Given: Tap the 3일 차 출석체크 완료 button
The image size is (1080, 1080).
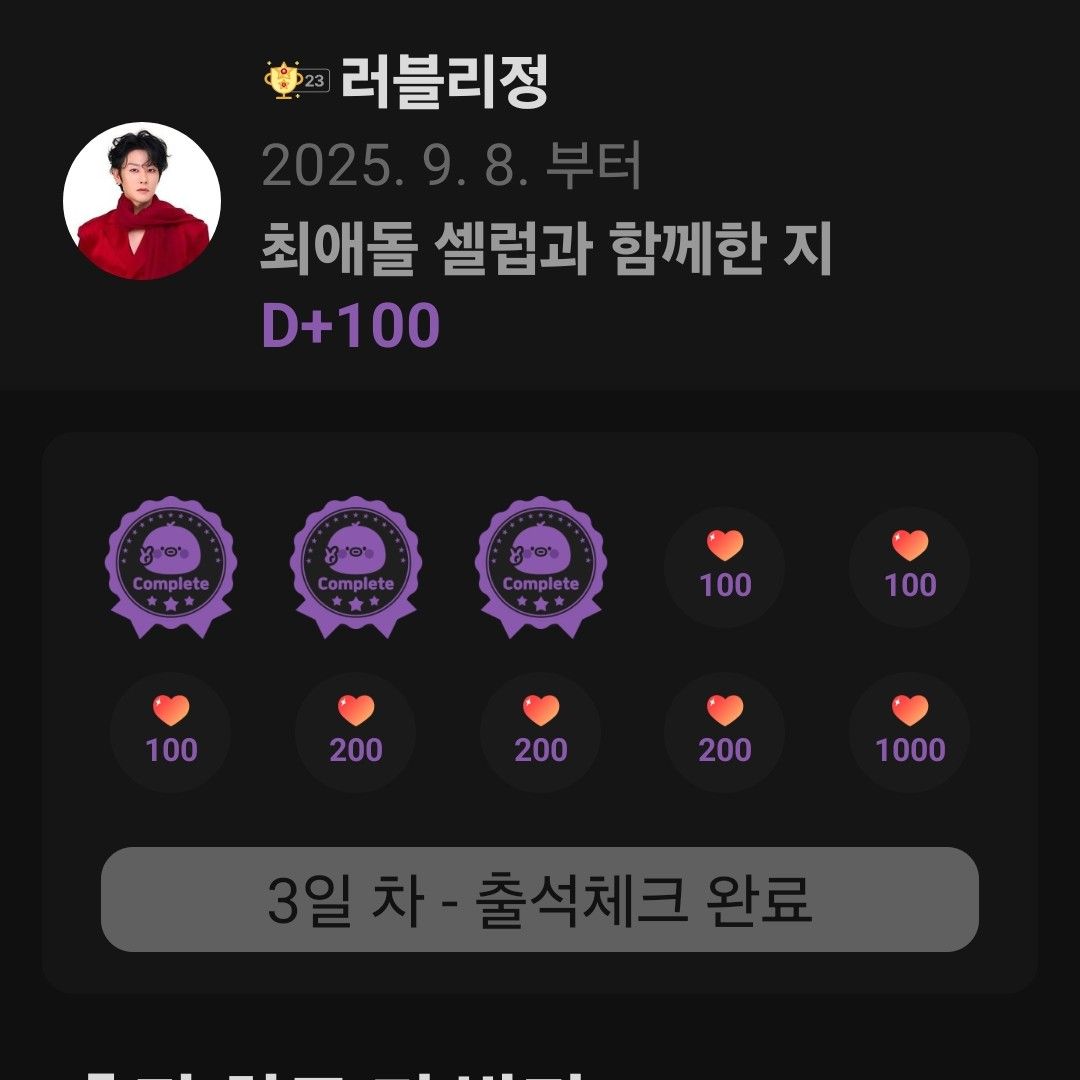Looking at the screenshot, I should coord(539,900).
